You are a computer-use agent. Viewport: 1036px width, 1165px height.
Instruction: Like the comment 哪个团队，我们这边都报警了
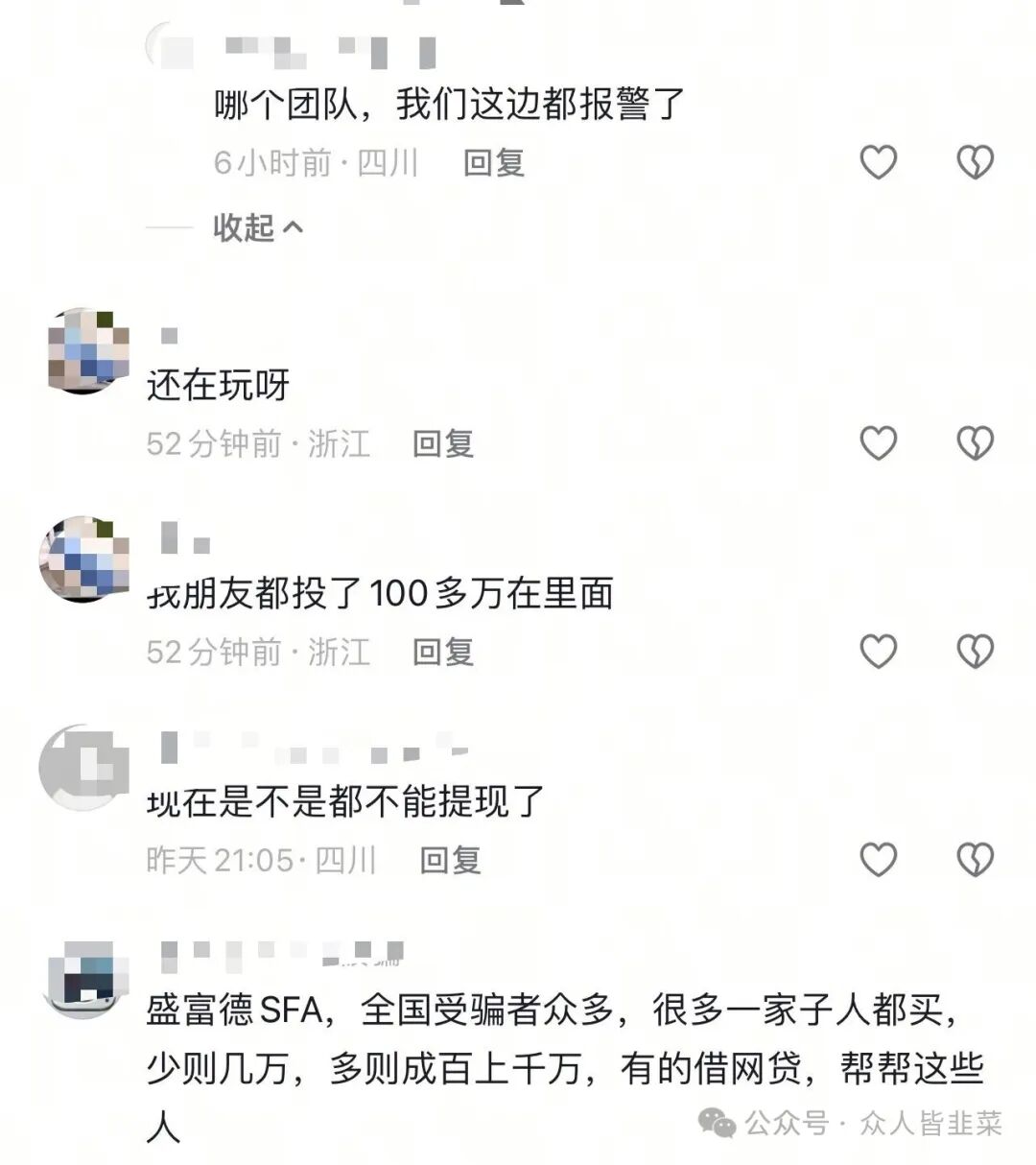[x=878, y=162]
